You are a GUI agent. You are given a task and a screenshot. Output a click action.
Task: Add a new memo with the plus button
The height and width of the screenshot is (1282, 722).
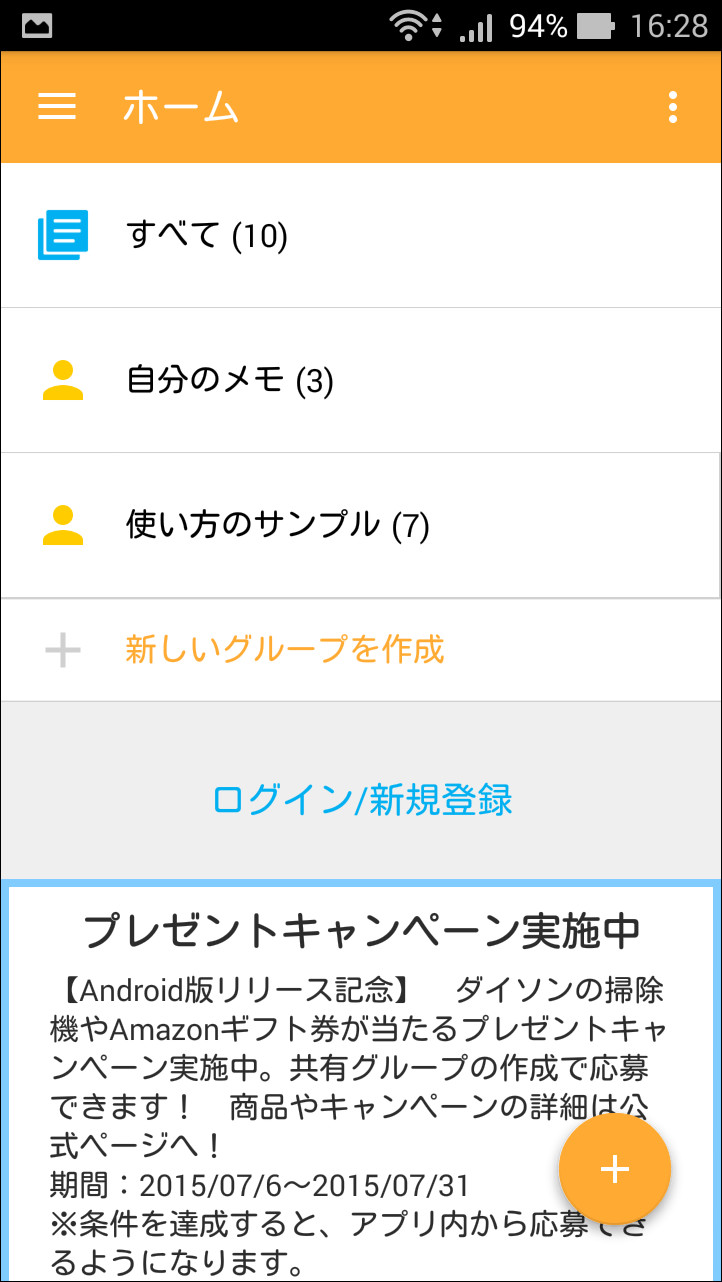click(x=614, y=1169)
